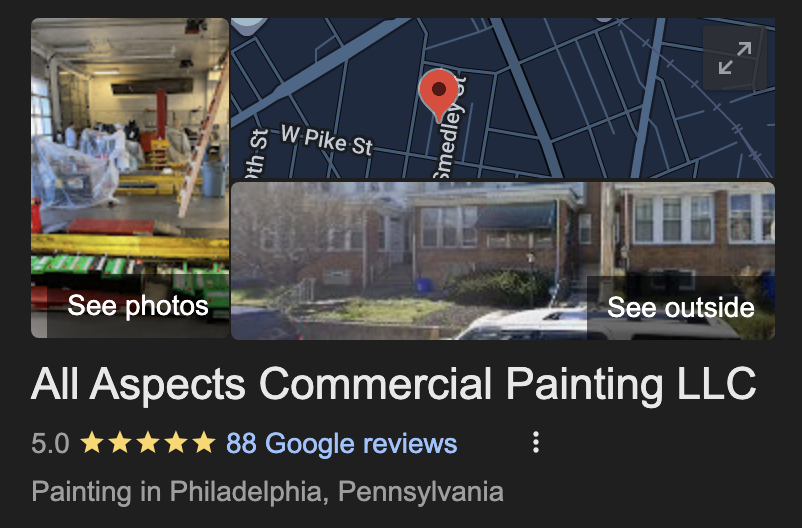Open the three-dot more options menu
This screenshot has width=802, height=528.
(x=536, y=443)
